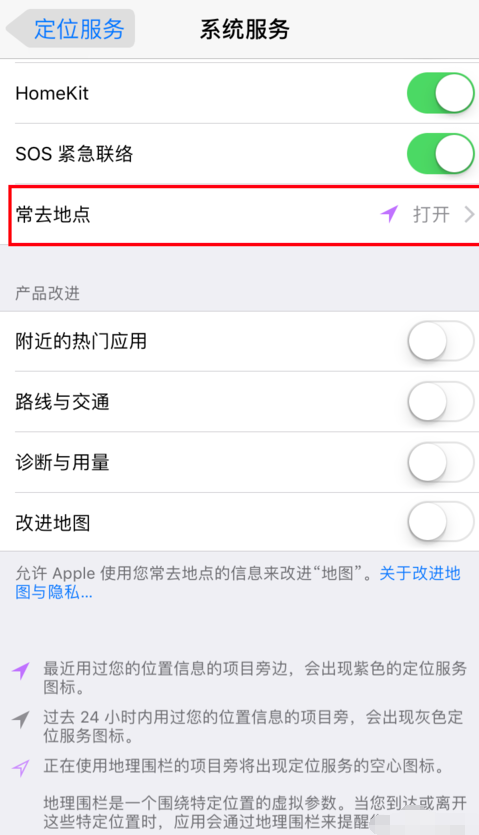The image size is (479, 835).
Task: Turn off the HomeKit switch
Action: coord(441,93)
